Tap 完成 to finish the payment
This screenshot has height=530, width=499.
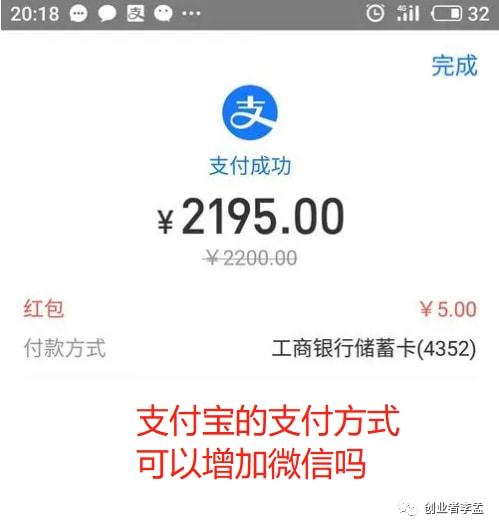click(455, 66)
